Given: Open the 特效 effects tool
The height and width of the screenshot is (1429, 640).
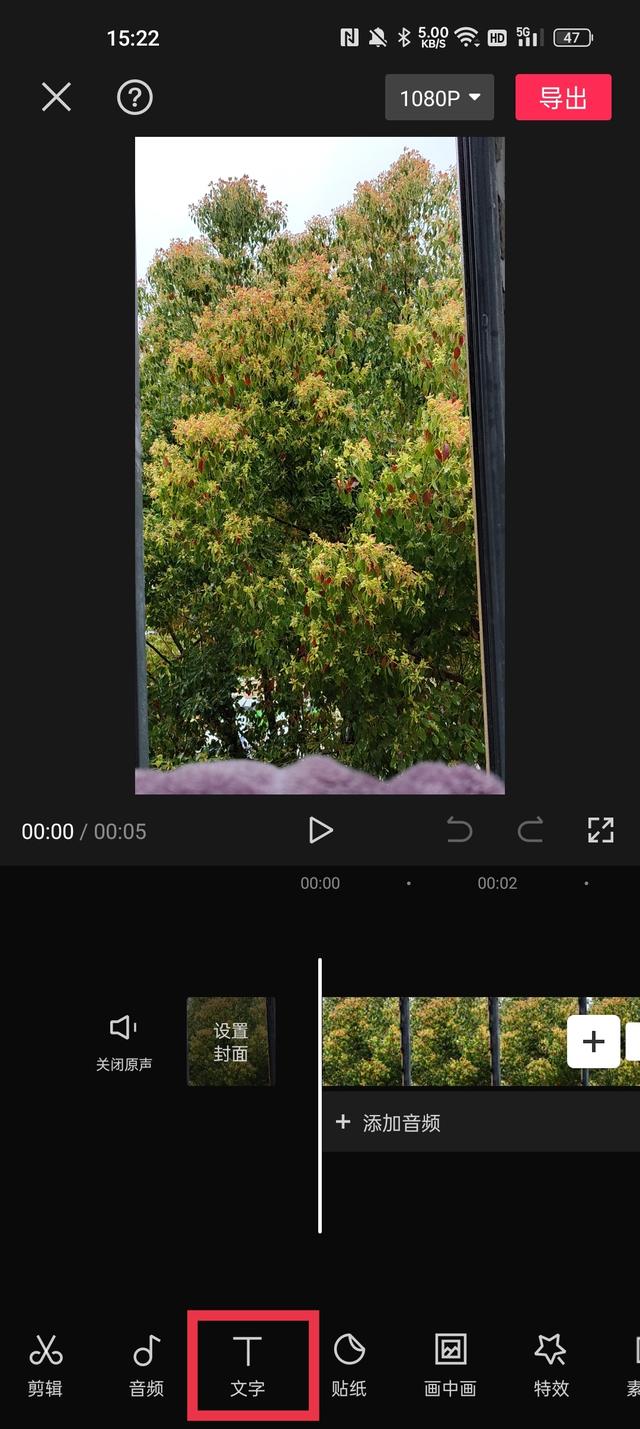Looking at the screenshot, I should [x=551, y=1364].
